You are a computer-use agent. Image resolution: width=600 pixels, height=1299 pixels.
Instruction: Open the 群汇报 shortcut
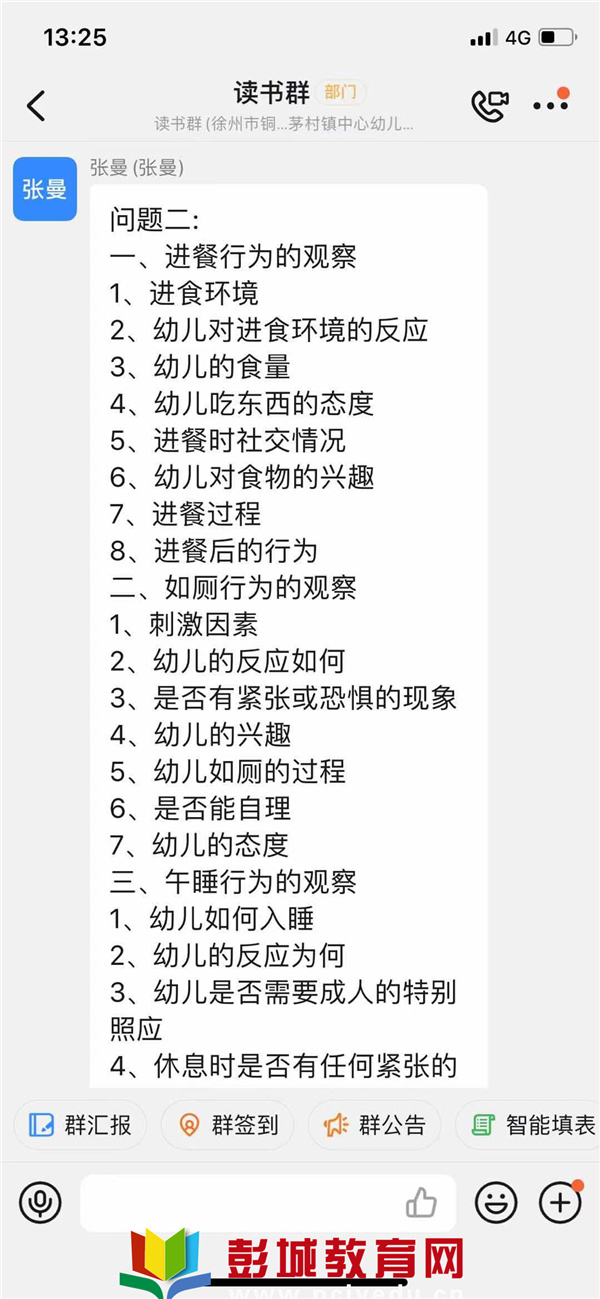(80, 1125)
